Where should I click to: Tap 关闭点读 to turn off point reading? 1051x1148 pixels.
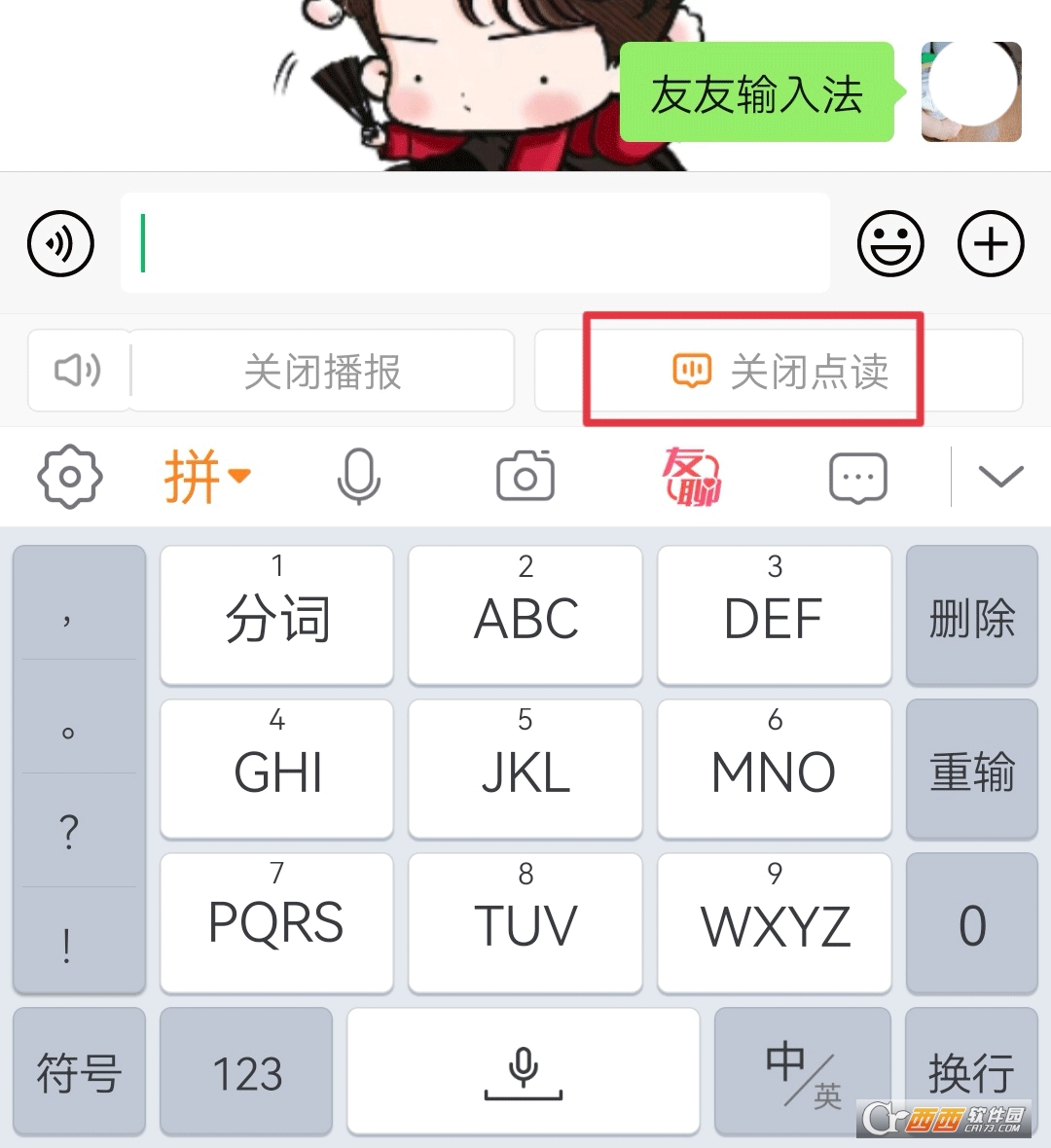(x=779, y=372)
